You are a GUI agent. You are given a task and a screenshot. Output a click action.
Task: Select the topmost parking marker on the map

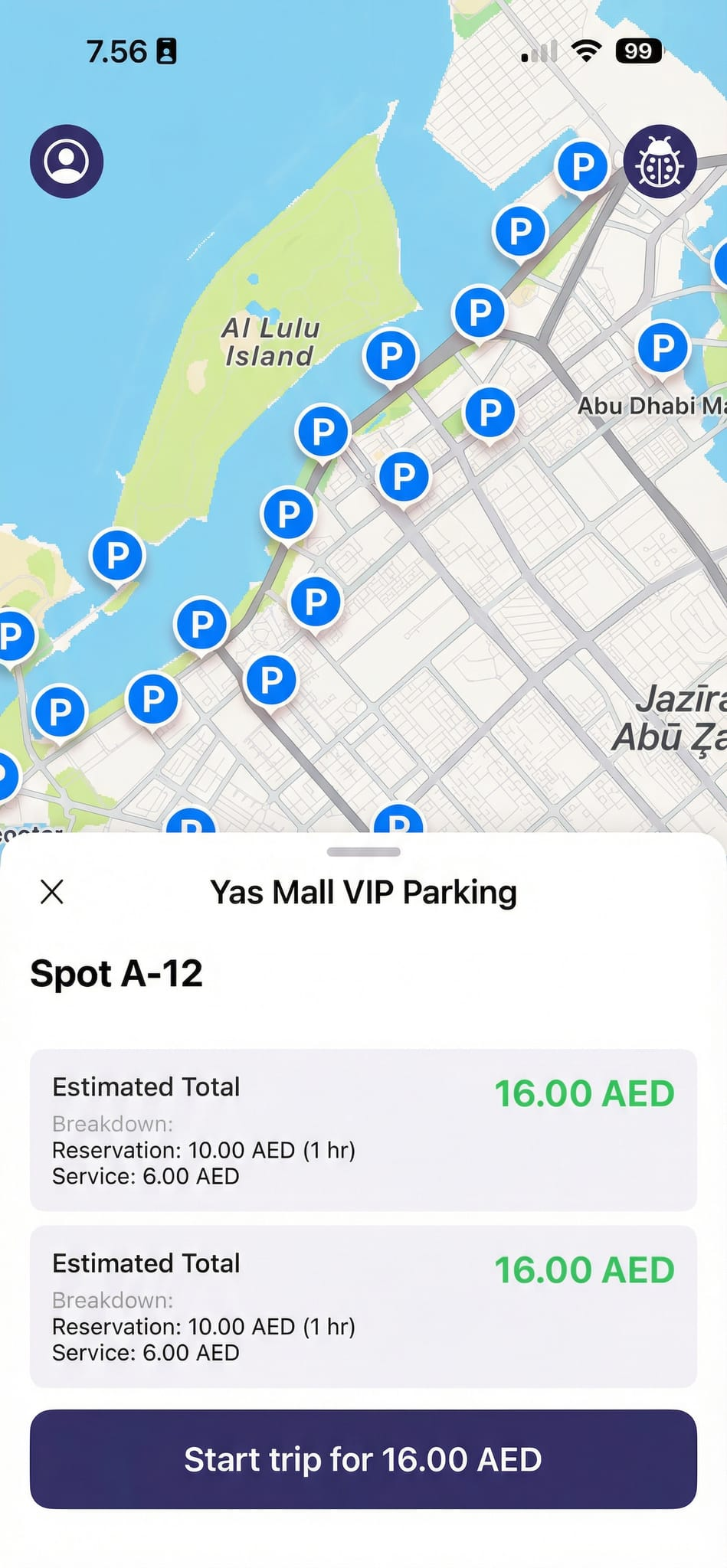583,165
